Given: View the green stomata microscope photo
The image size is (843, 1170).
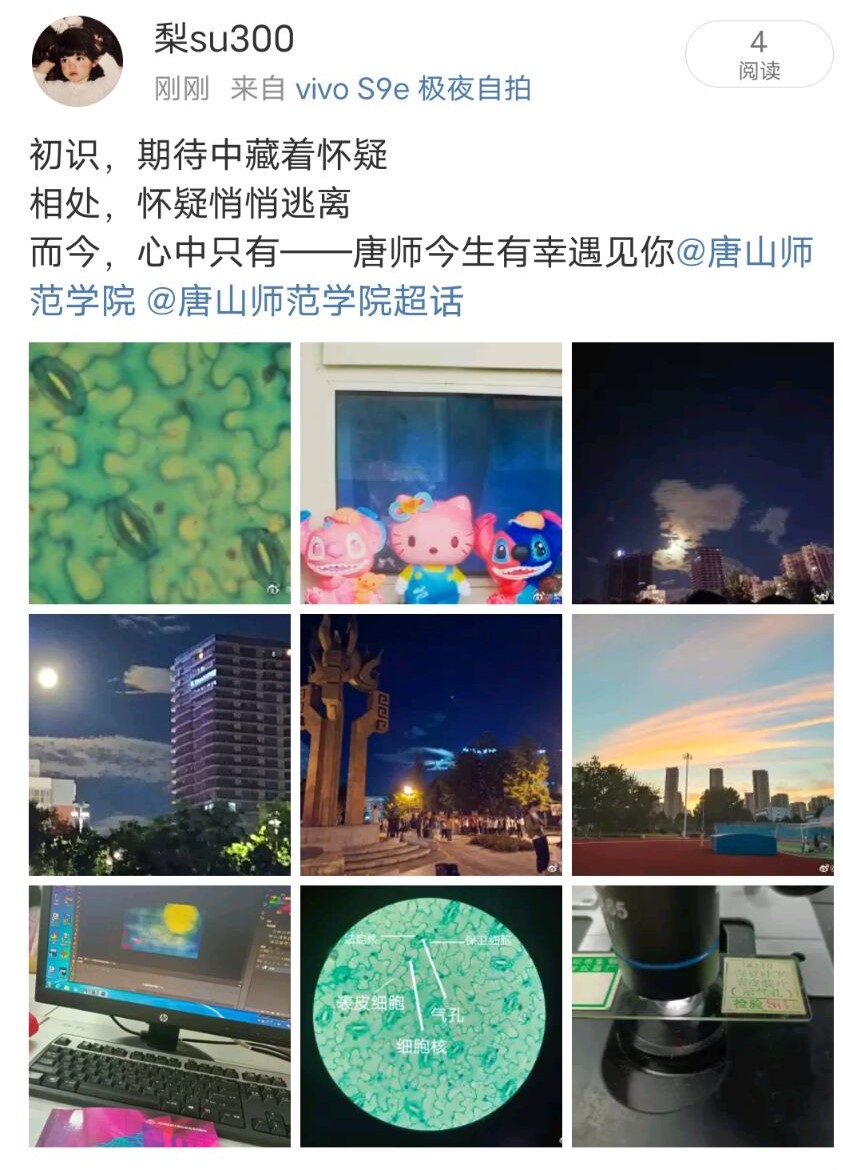Looking at the screenshot, I should pyautogui.click(x=160, y=473).
